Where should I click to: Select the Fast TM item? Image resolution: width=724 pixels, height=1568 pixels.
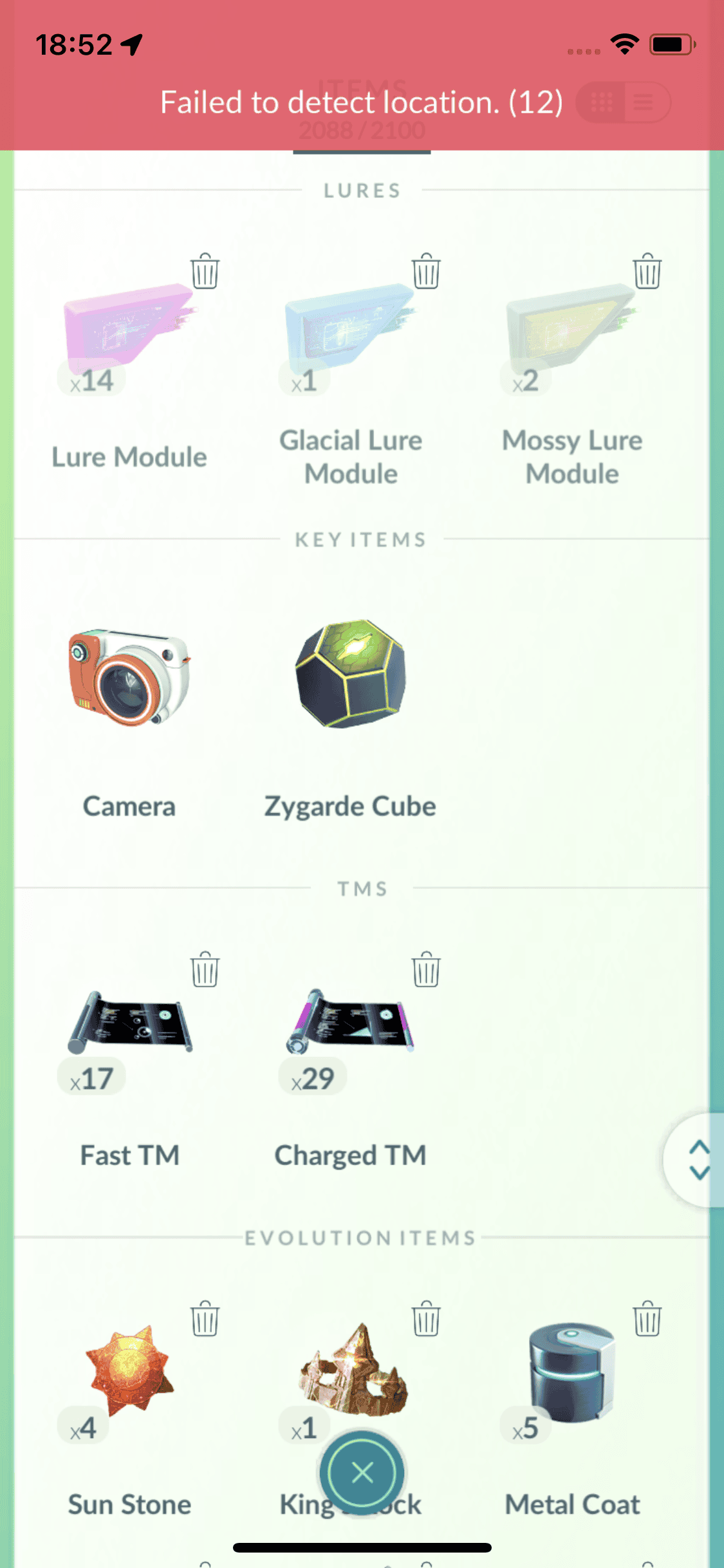(129, 1023)
